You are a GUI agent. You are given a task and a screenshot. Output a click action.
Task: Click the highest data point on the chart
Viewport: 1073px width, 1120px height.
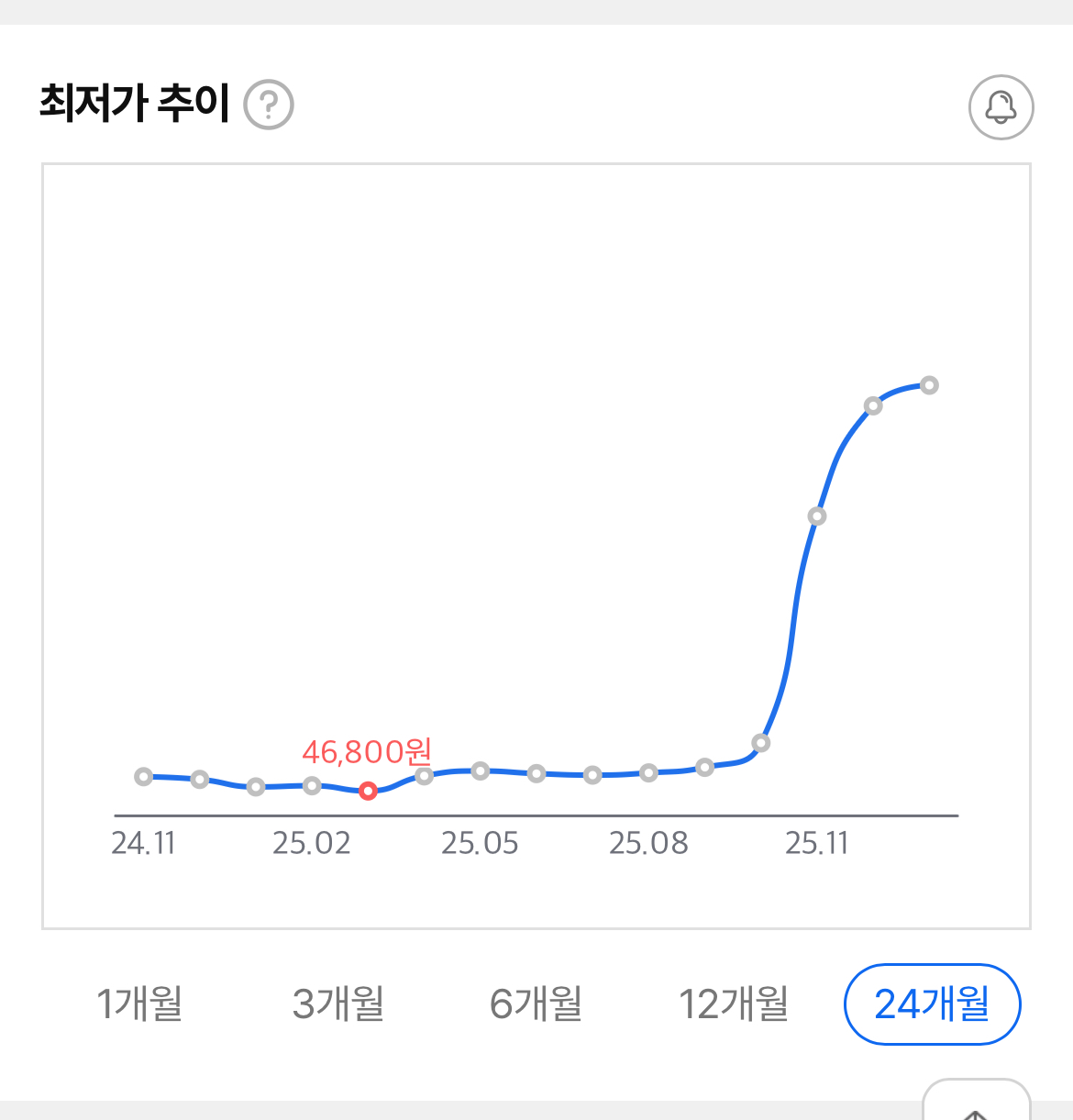click(929, 385)
